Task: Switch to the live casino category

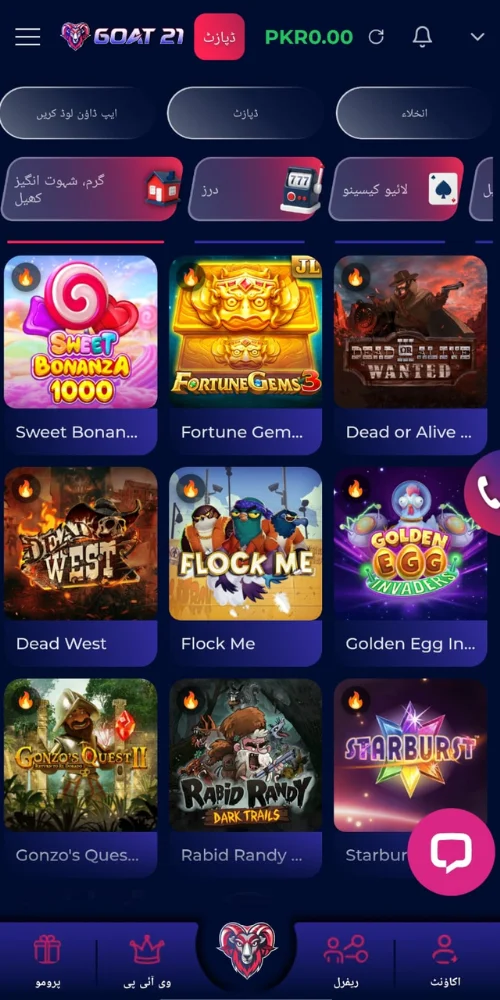Action: tap(396, 189)
